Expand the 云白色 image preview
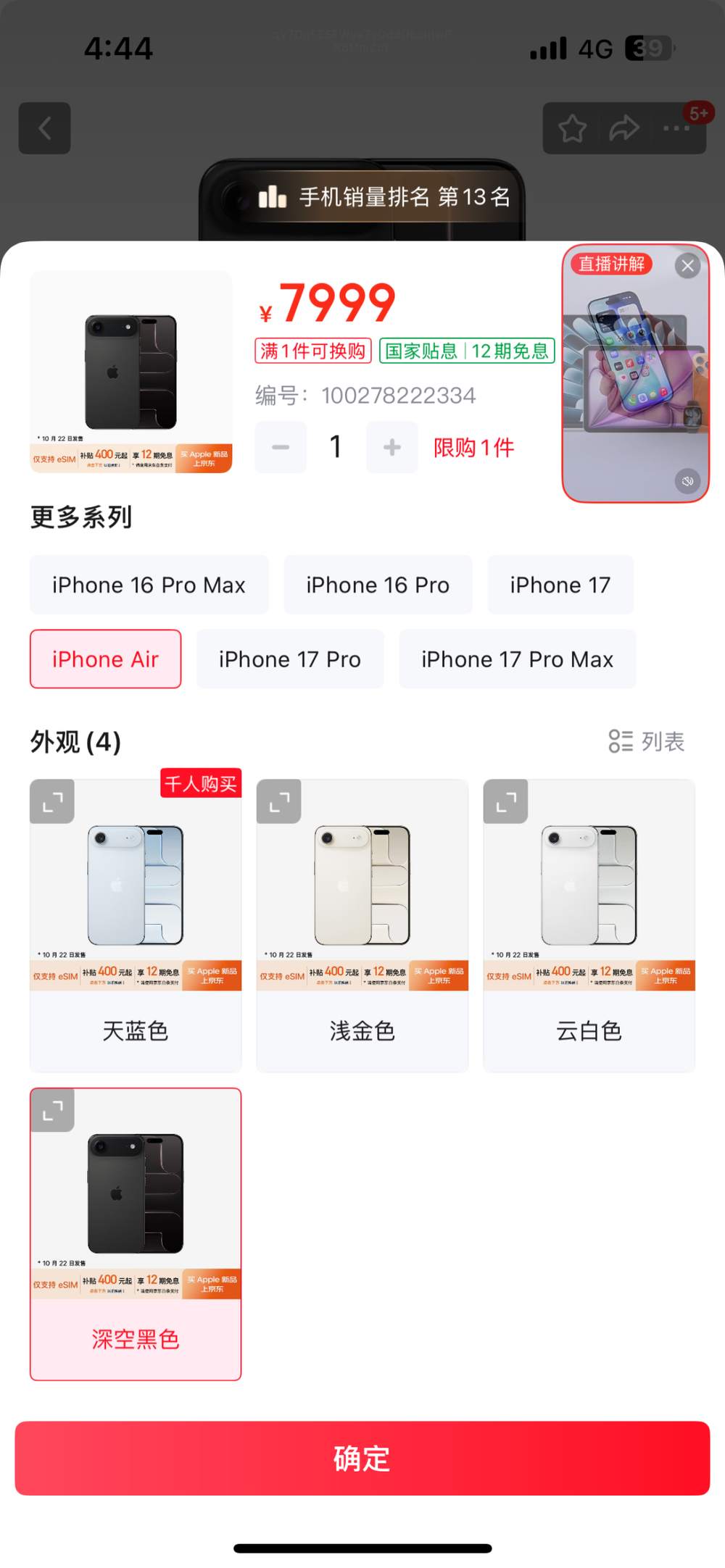The image size is (725, 1568). [x=505, y=801]
